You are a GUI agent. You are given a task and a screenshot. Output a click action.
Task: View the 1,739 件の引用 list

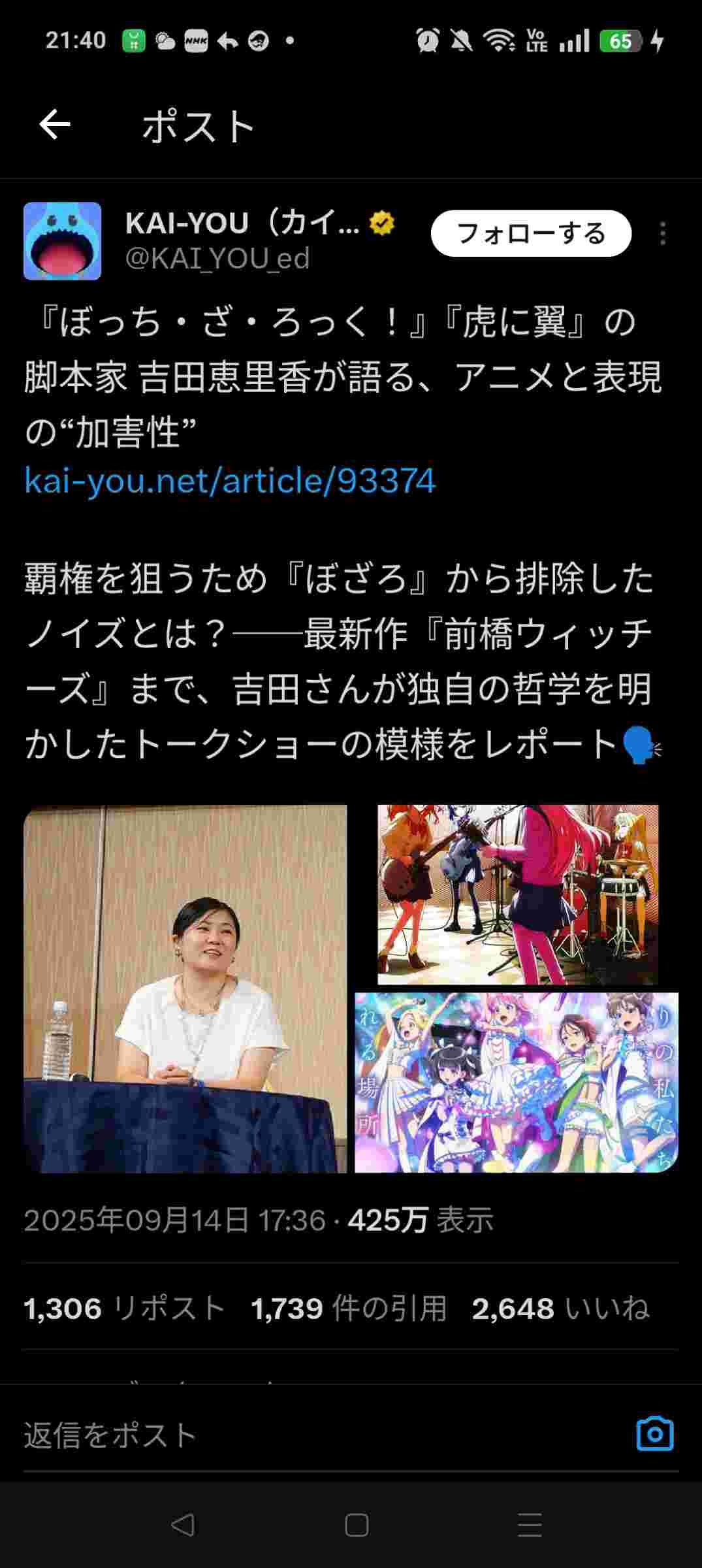[349, 1309]
